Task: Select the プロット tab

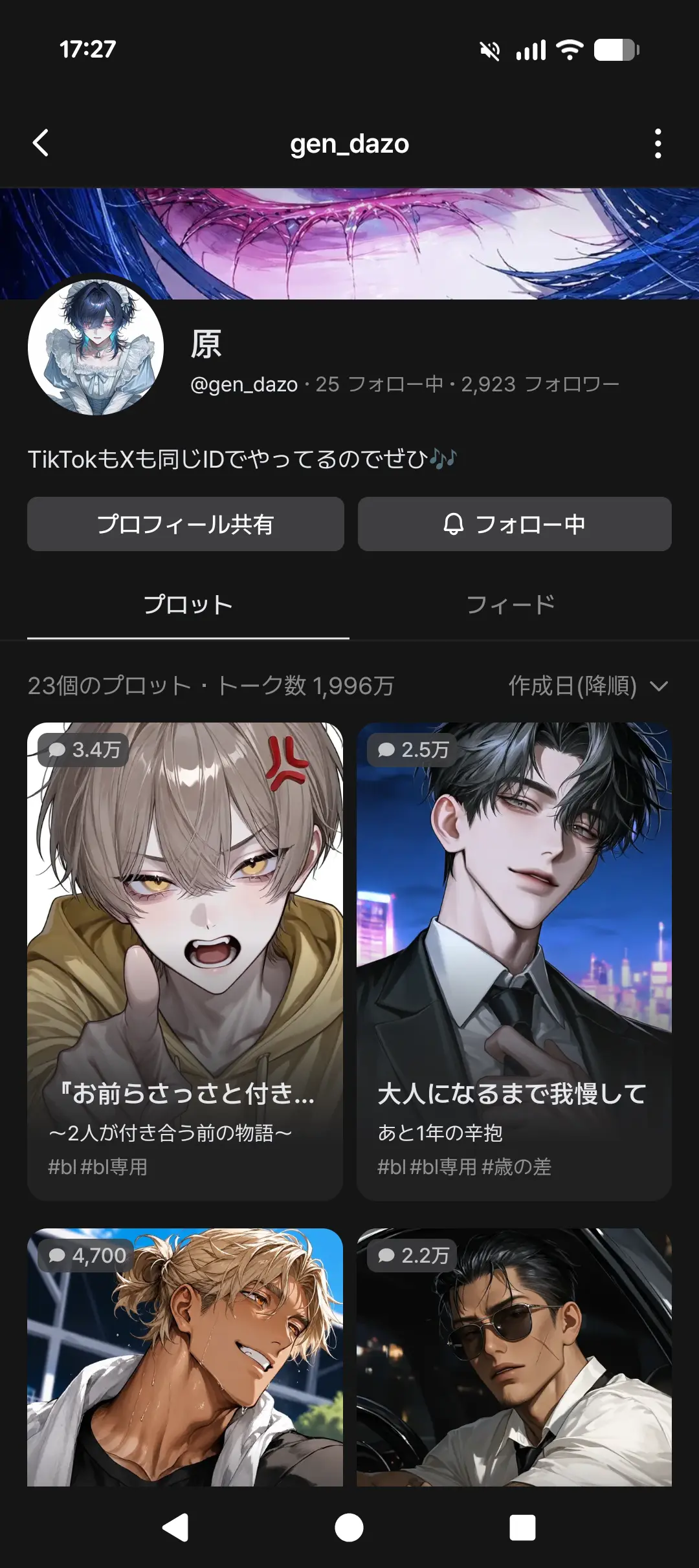Action: (x=188, y=605)
